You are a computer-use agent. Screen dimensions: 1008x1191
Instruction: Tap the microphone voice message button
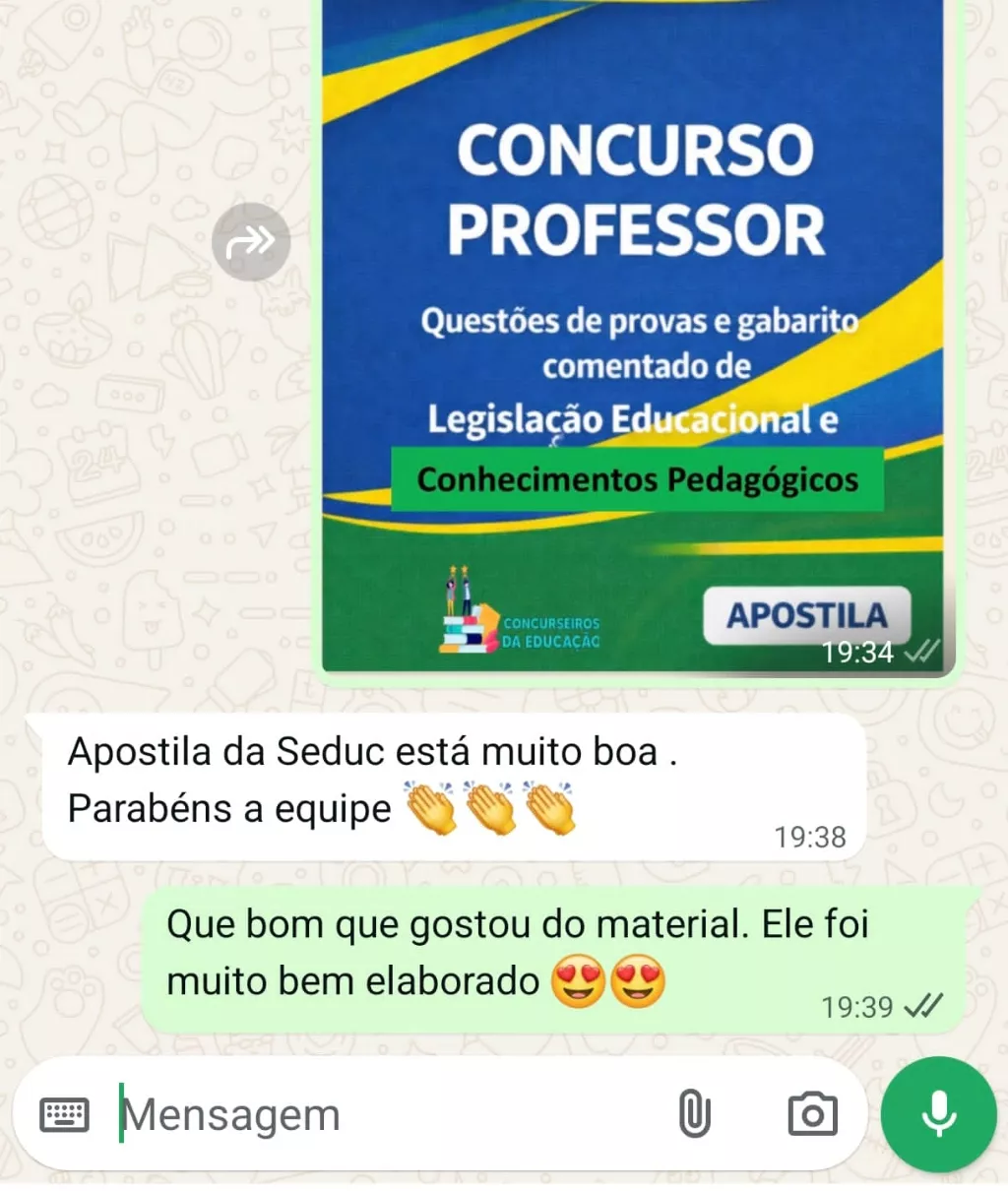click(939, 1114)
